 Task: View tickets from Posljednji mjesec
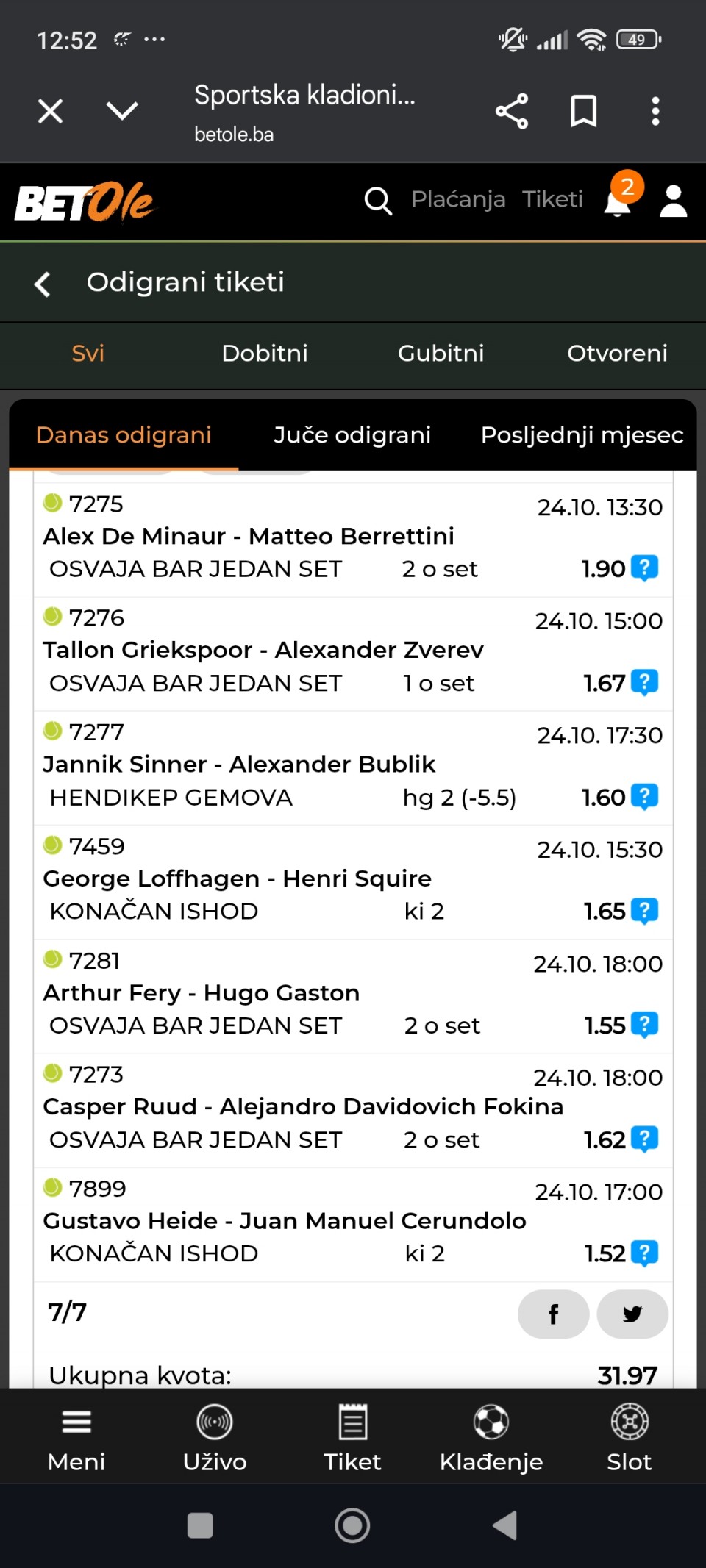point(582,435)
